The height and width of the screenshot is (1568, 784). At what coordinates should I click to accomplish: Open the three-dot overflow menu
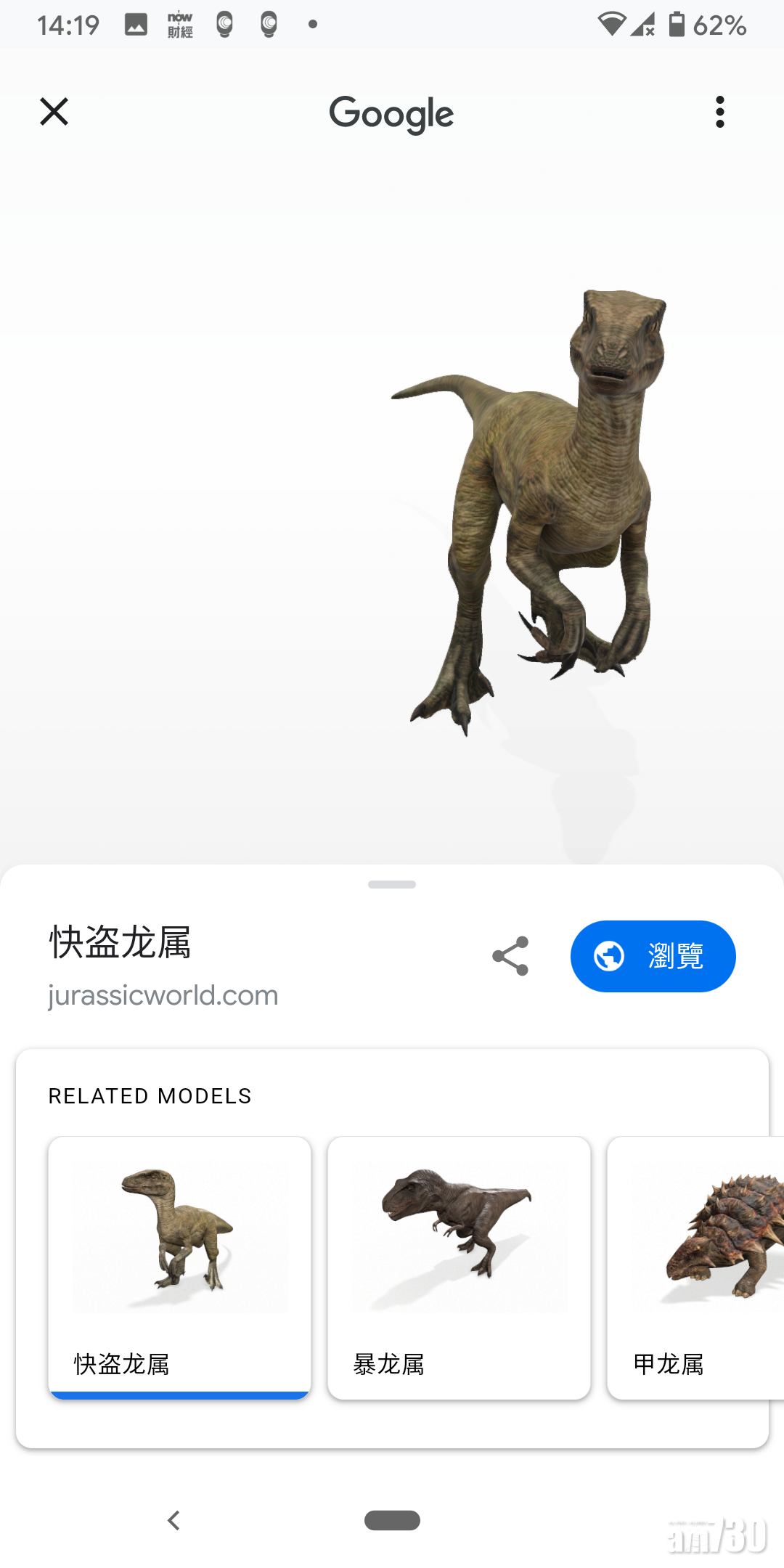(x=719, y=112)
